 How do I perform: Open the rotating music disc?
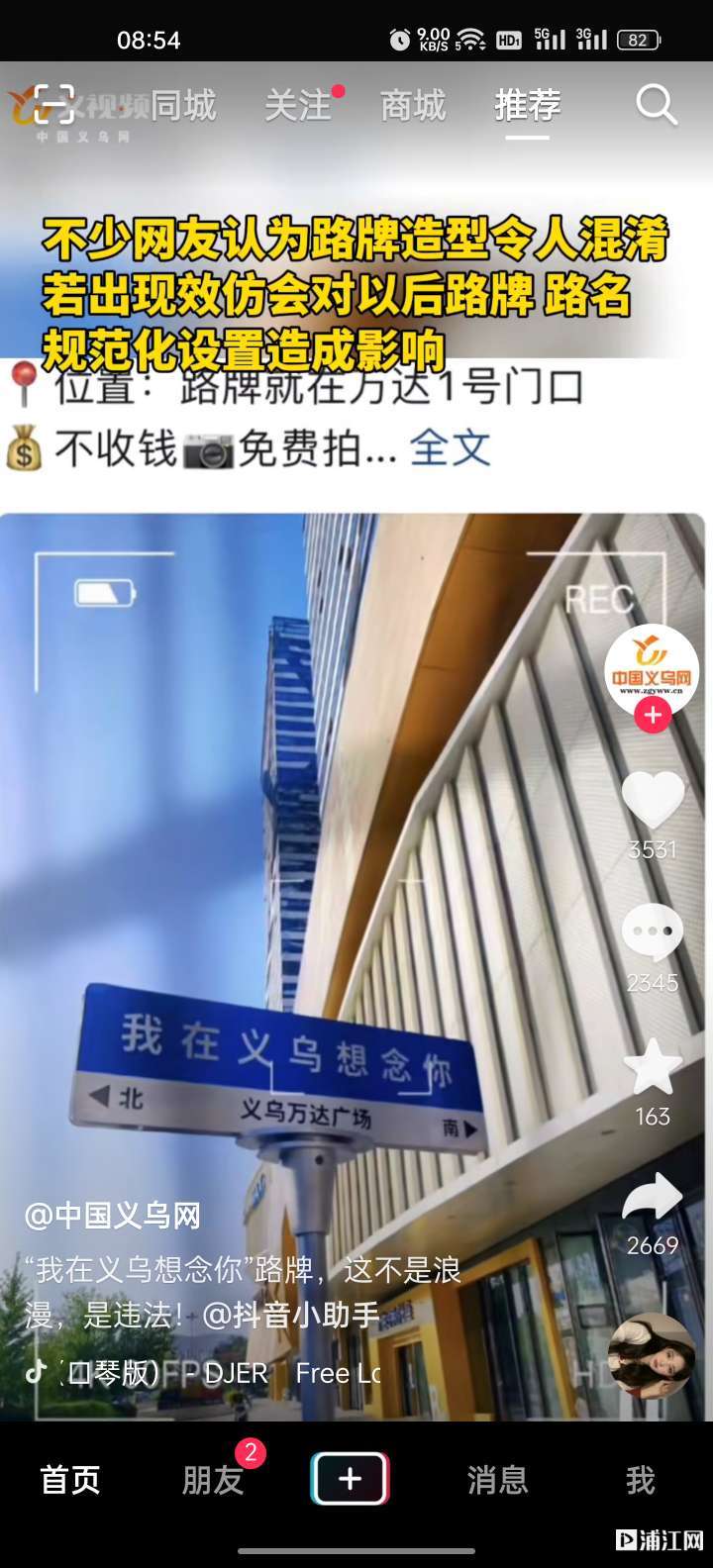(652, 1355)
